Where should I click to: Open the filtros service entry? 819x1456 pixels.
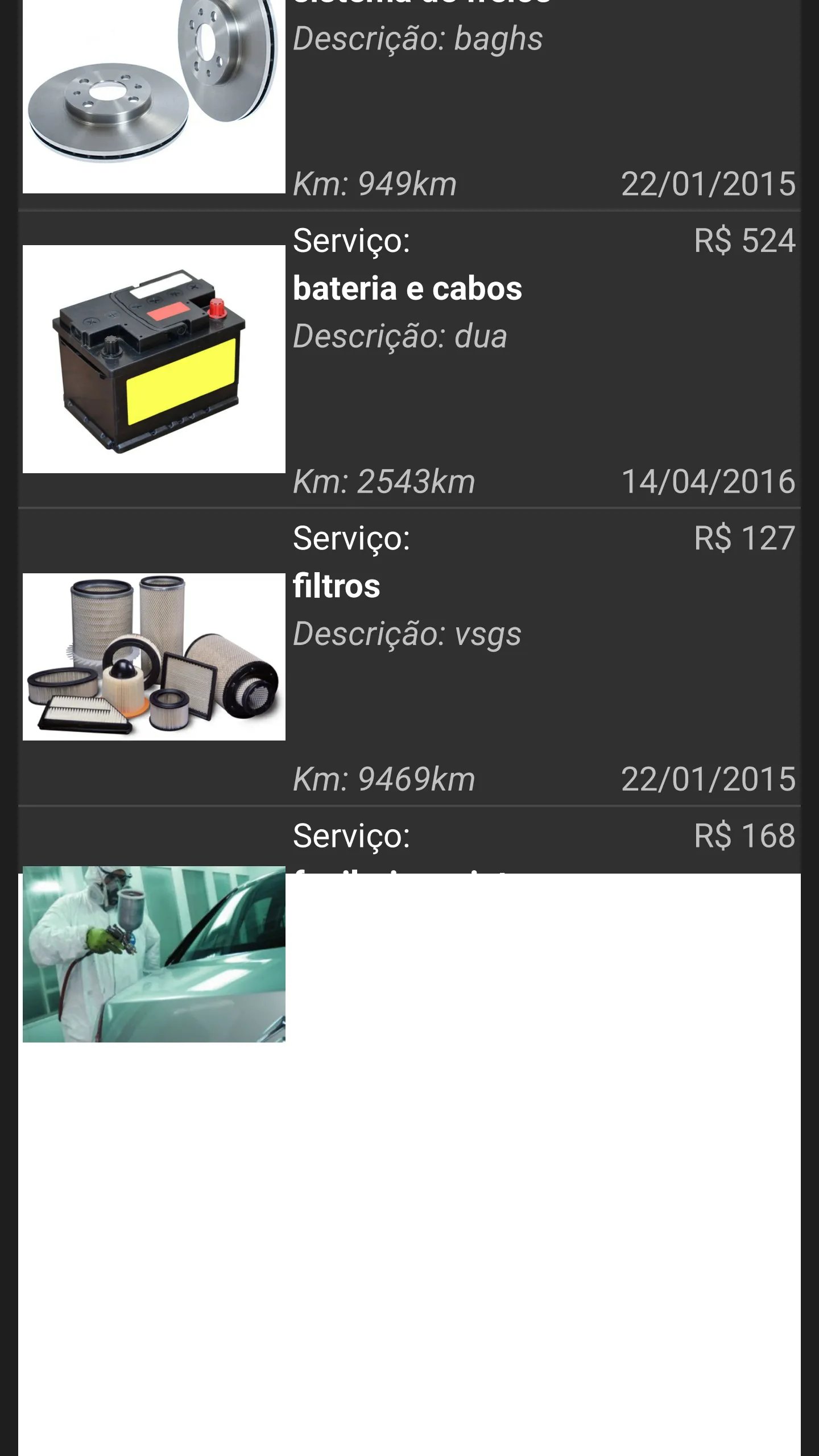click(409, 657)
